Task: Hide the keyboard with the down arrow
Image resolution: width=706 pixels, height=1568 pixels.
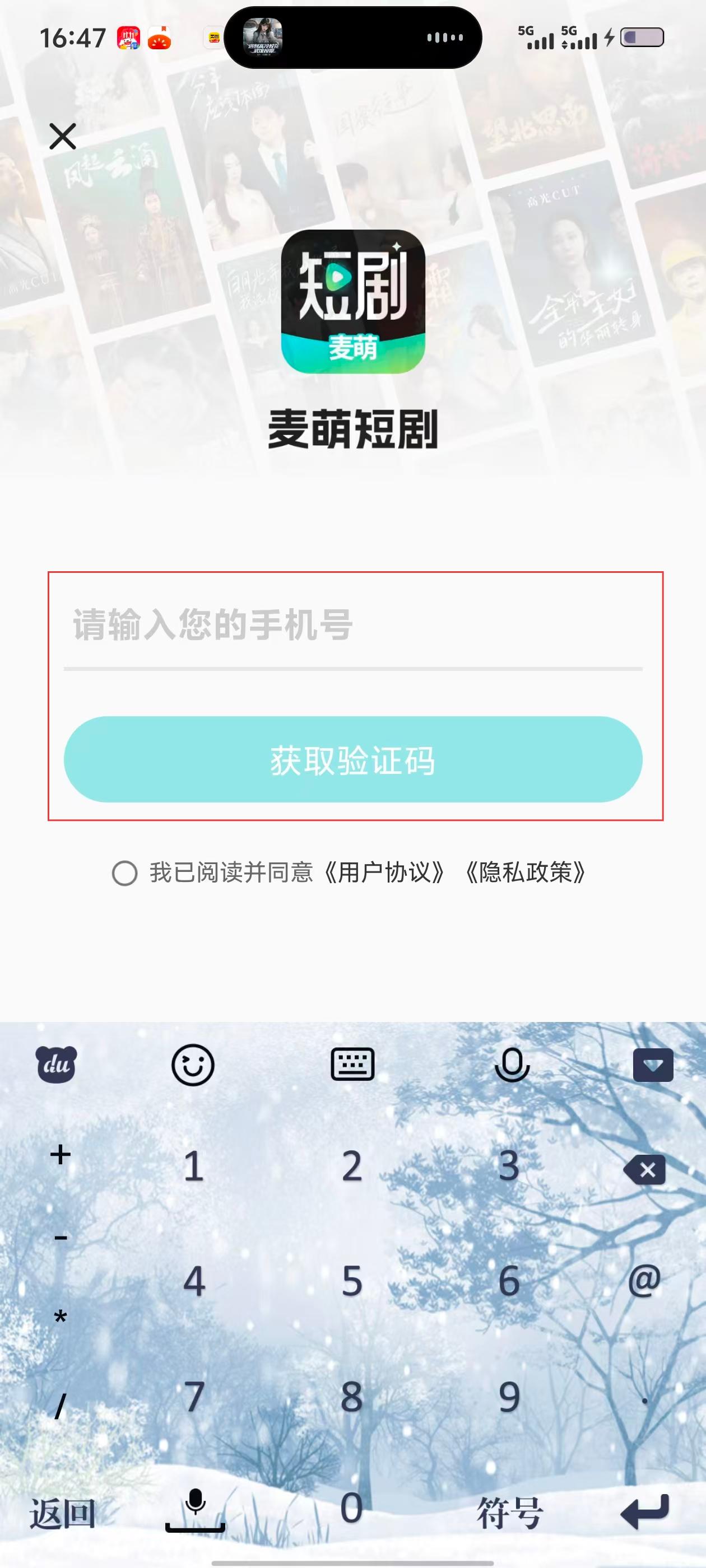Action: (652, 1065)
